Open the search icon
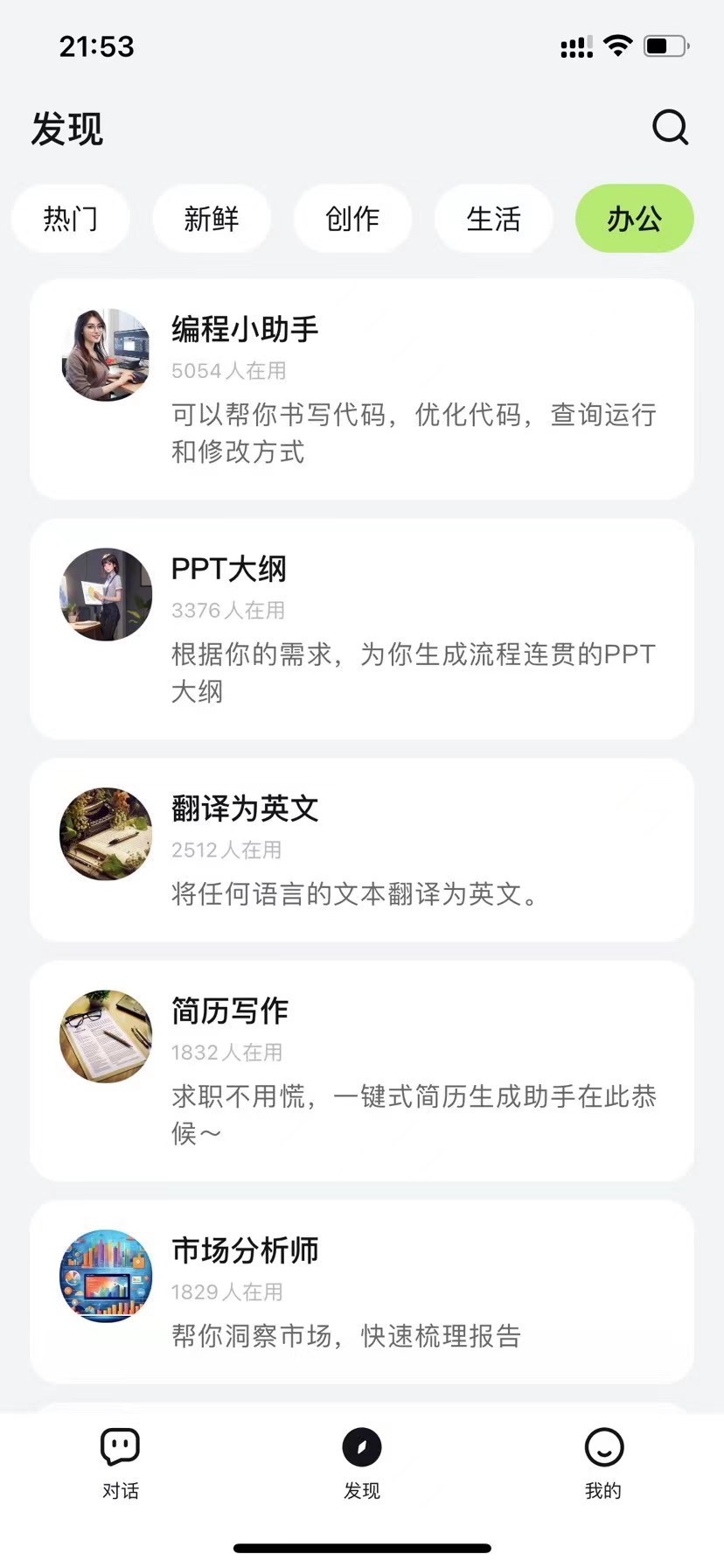Image resolution: width=724 pixels, height=1568 pixels. click(670, 128)
